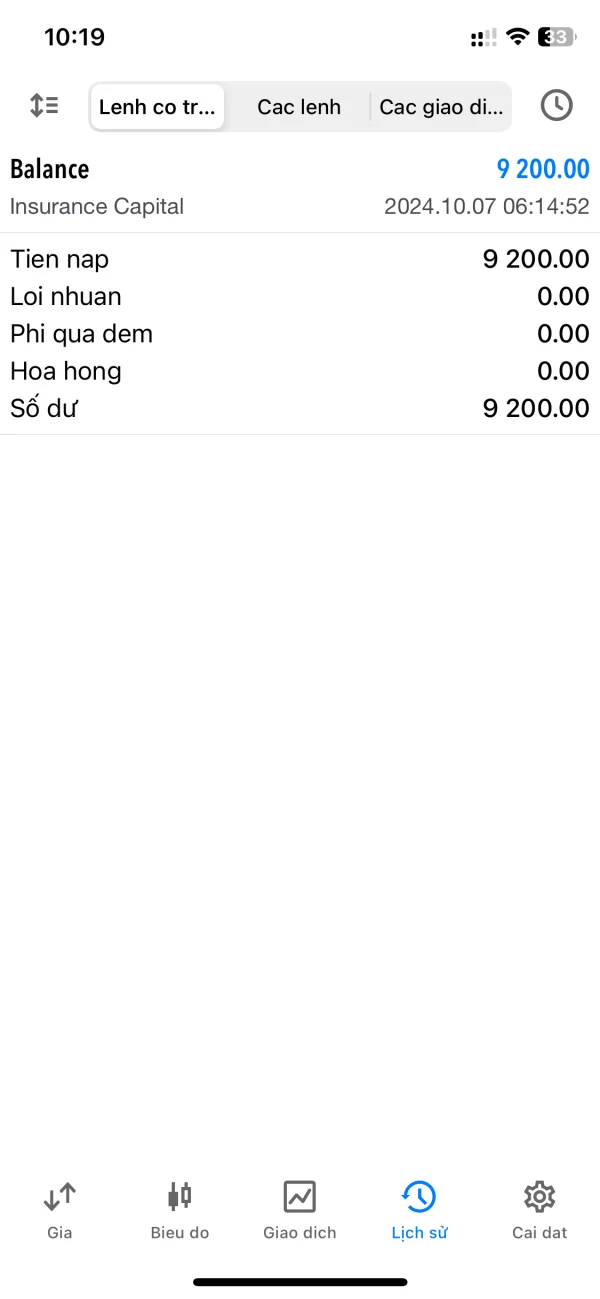Open the Bieu do tab
Image resolution: width=600 pixels, height=1299 pixels.
point(180,1209)
